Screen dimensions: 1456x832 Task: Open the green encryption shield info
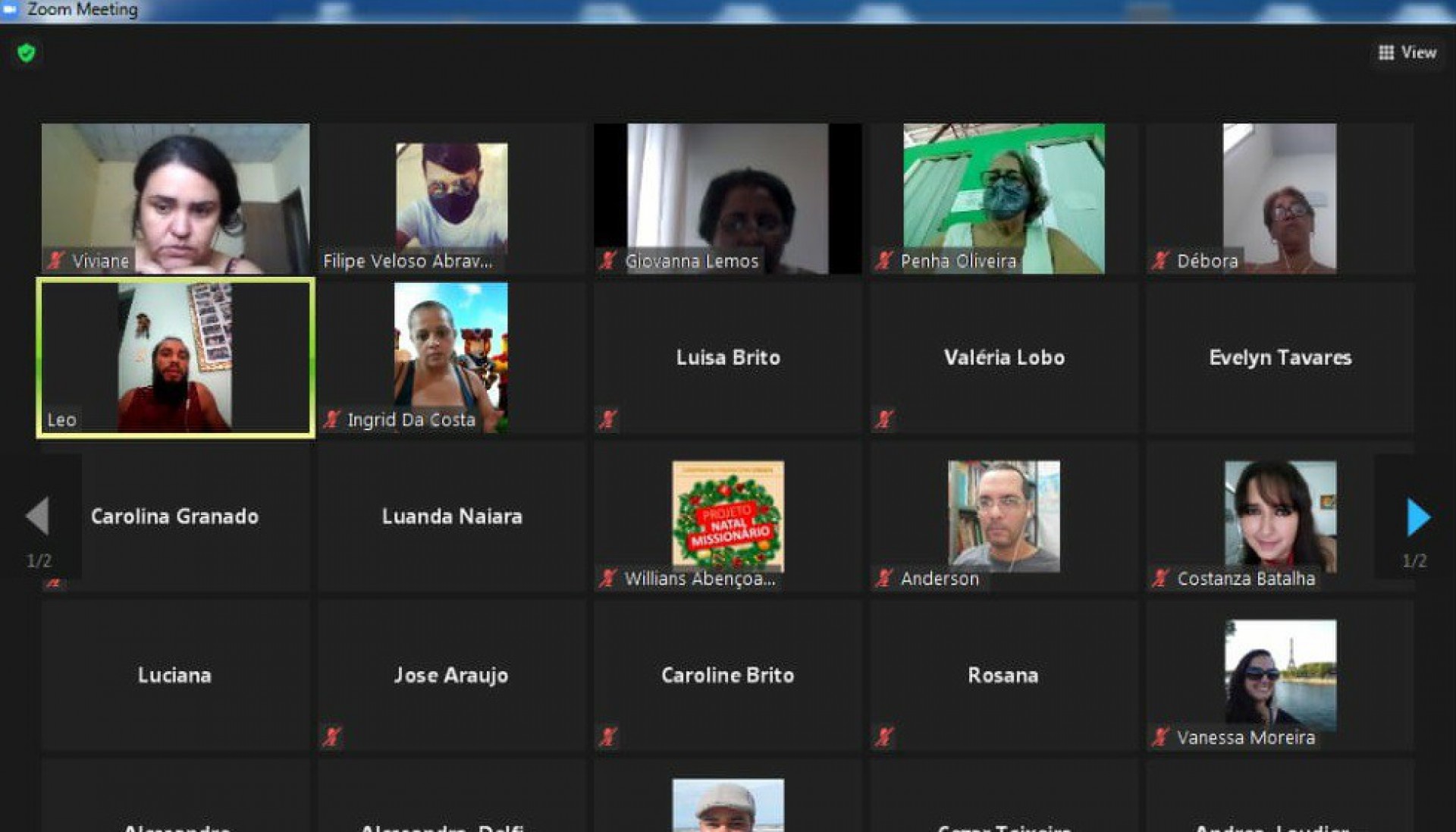27,53
